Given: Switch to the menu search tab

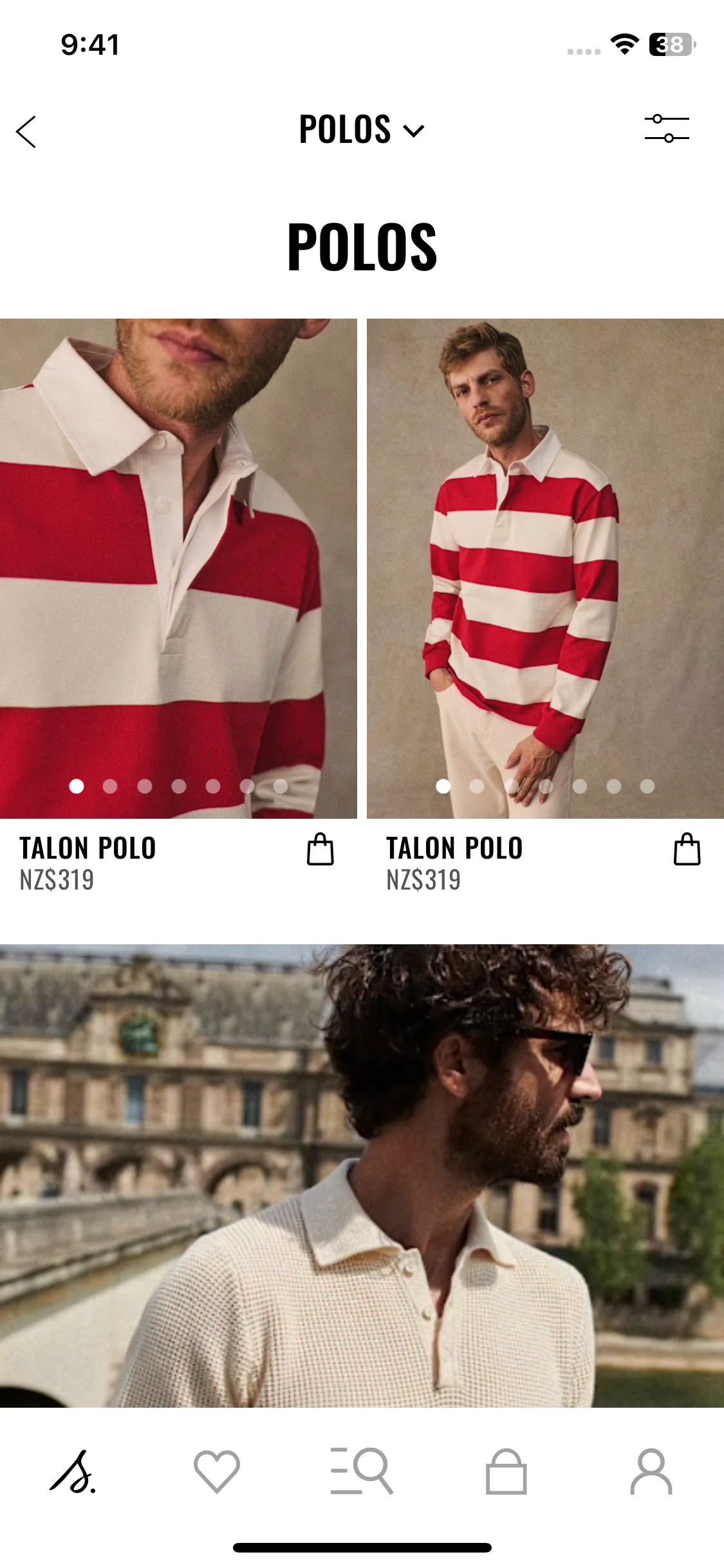Looking at the screenshot, I should 362,1471.
